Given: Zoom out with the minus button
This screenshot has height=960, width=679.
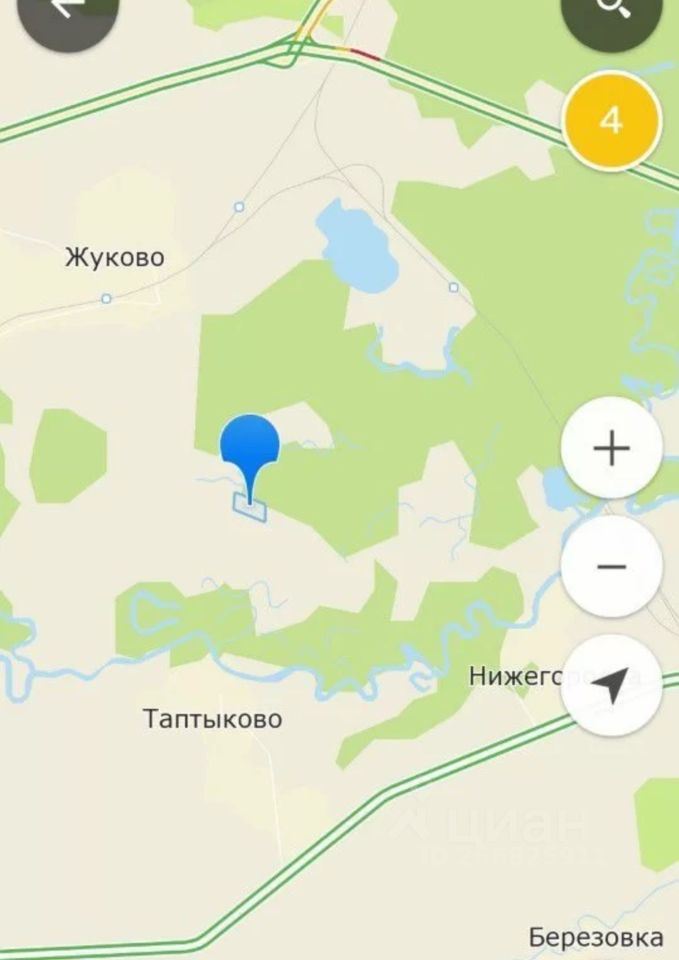Looking at the screenshot, I should [611, 567].
